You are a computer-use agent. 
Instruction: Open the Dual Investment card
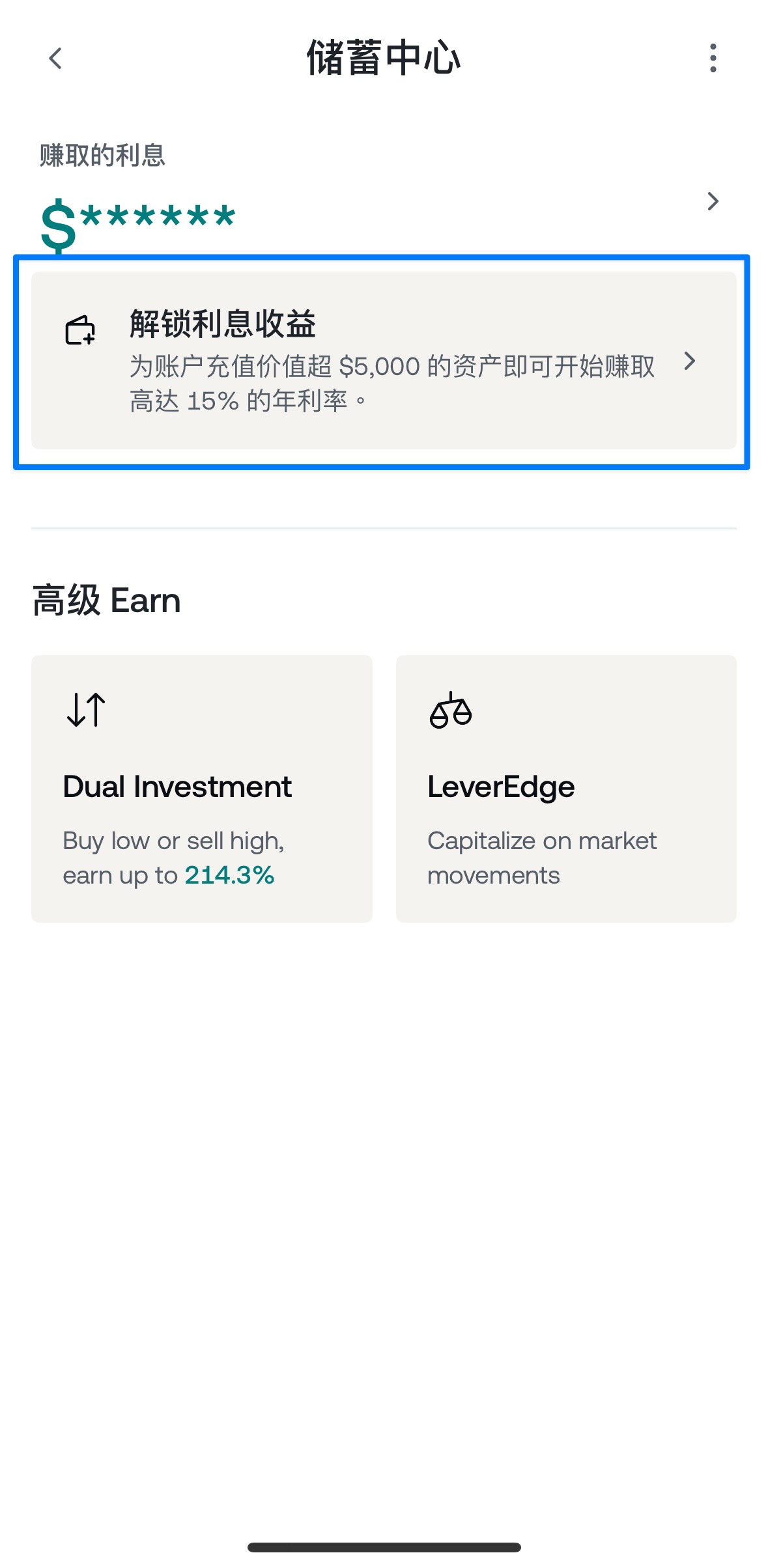(202, 789)
